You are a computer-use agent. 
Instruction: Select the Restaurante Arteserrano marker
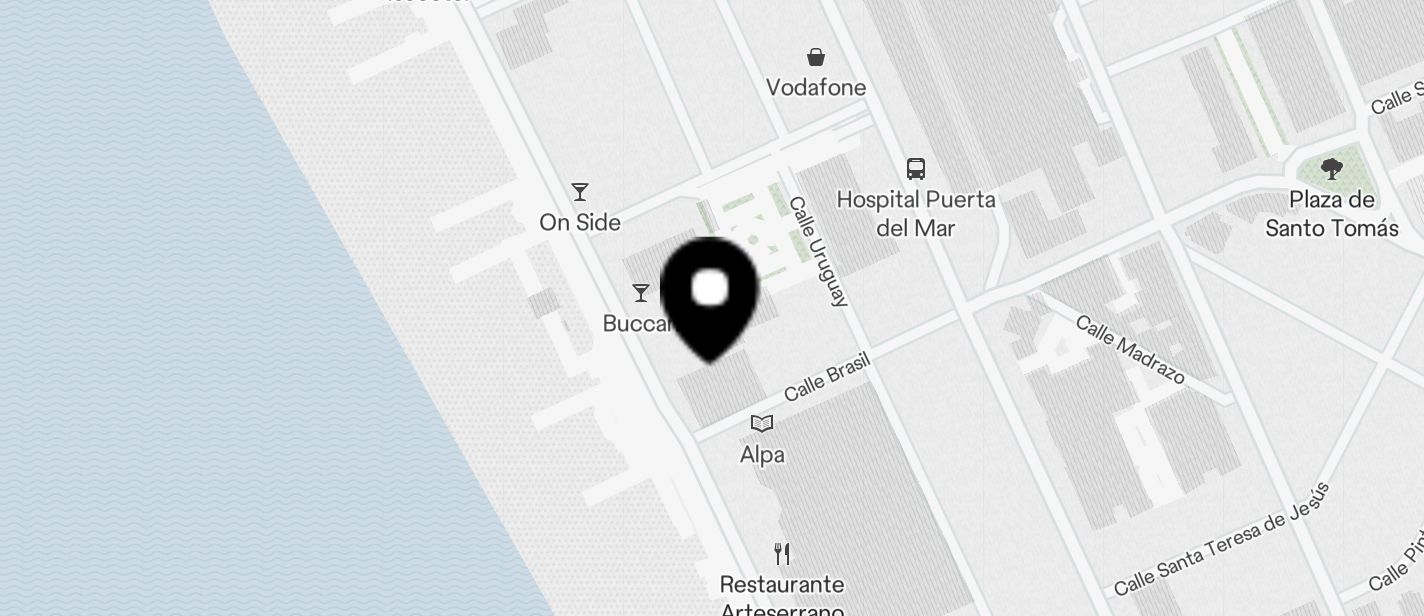click(x=783, y=553)
